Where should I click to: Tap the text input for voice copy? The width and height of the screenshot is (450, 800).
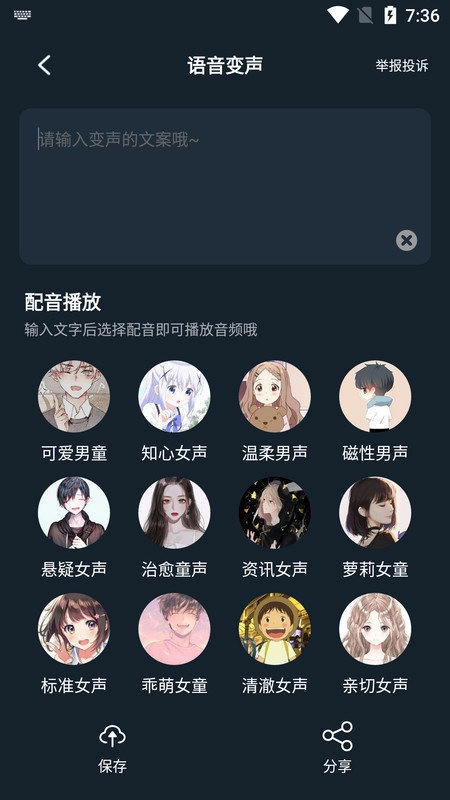(225, 186)
